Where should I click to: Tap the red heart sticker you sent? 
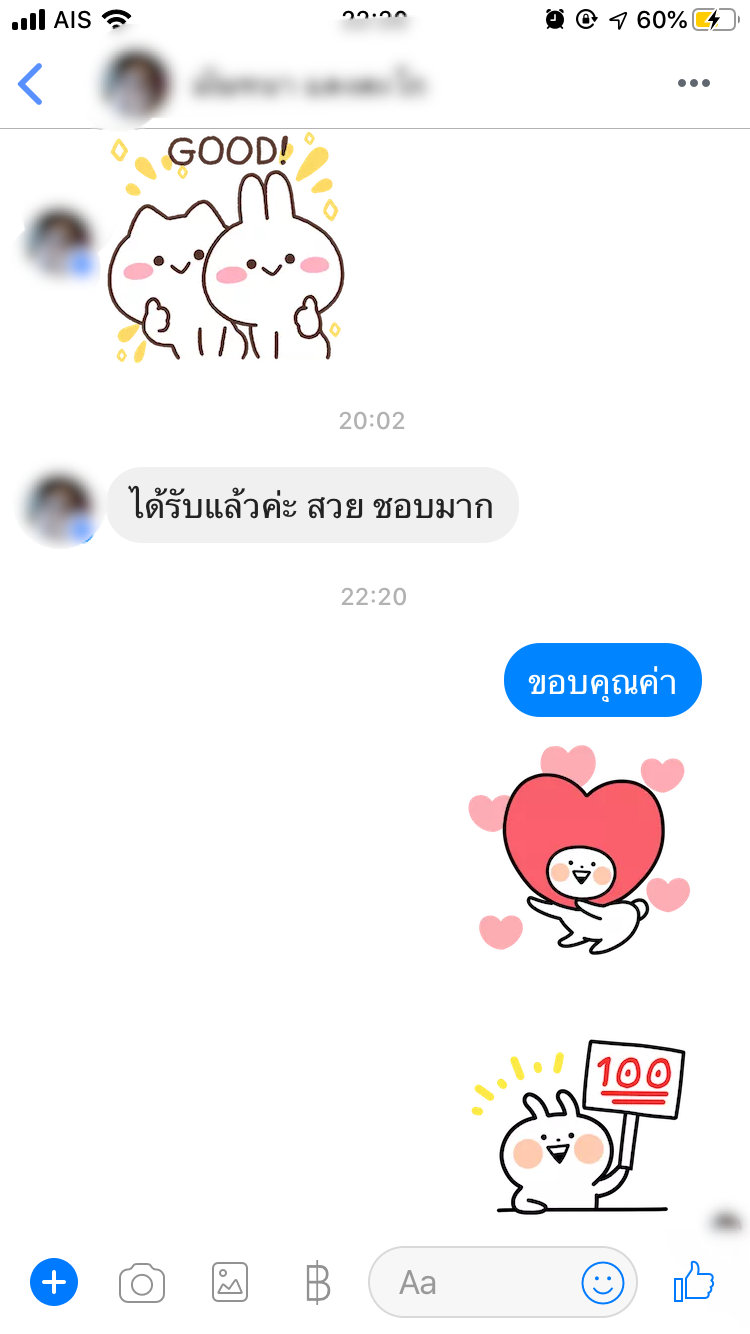coord(580,850)
